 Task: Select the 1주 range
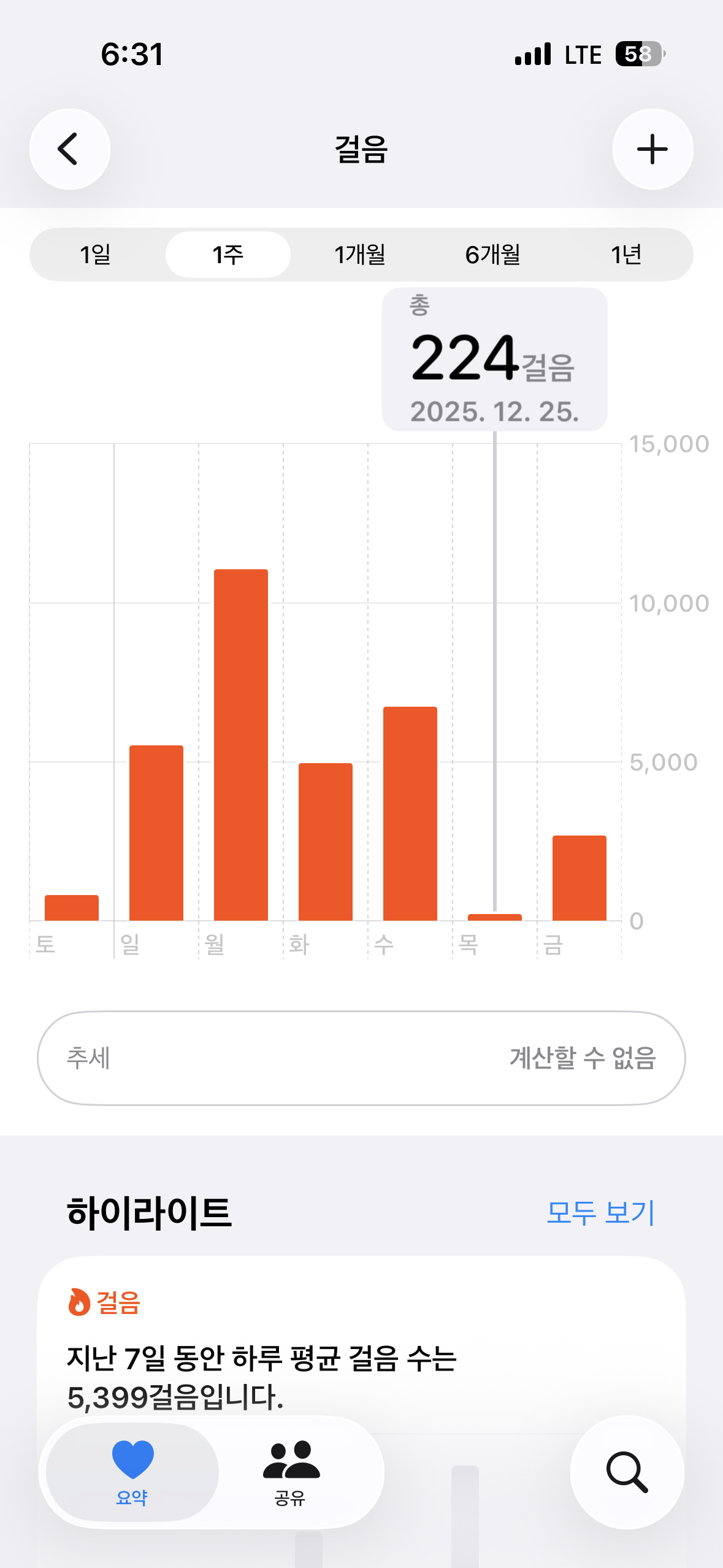228,255
